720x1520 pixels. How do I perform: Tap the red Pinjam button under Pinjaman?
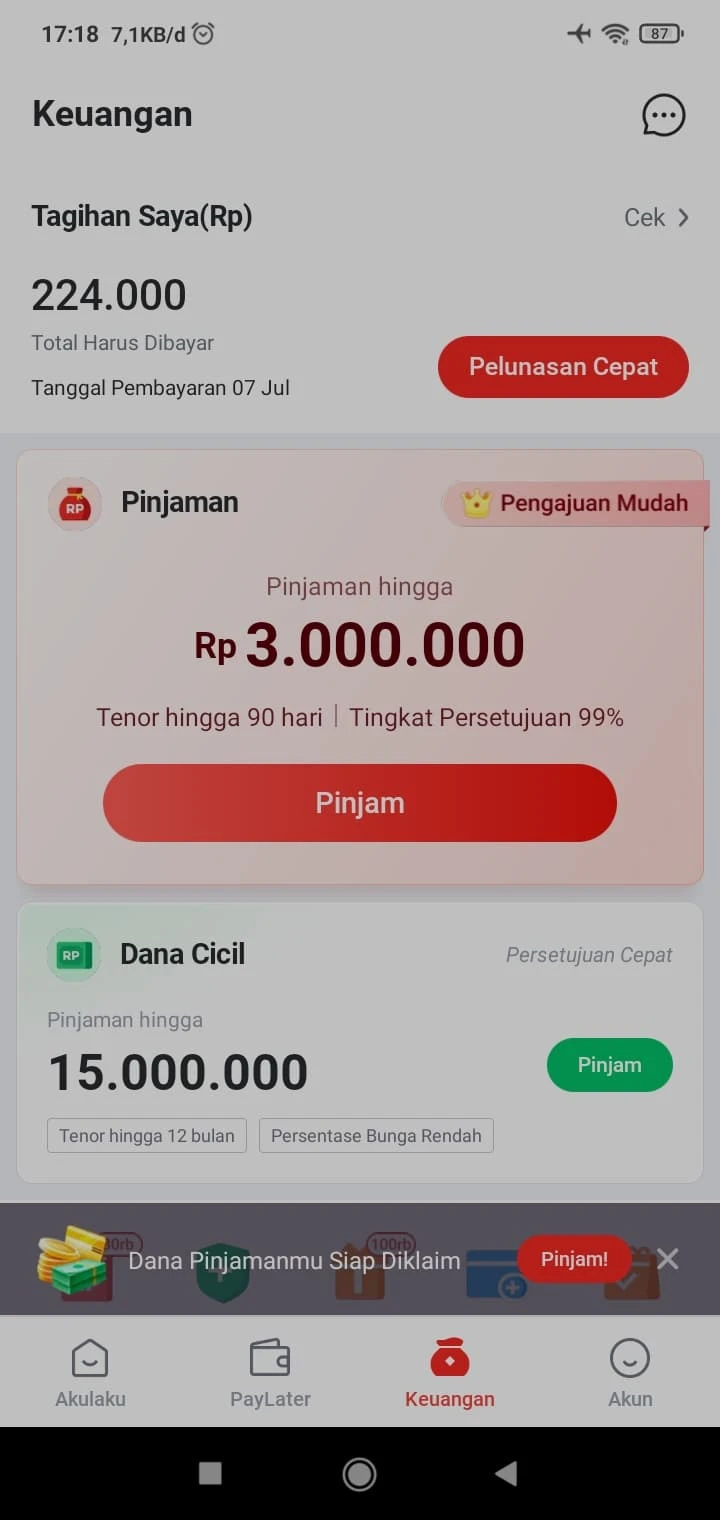pos(360,803)
